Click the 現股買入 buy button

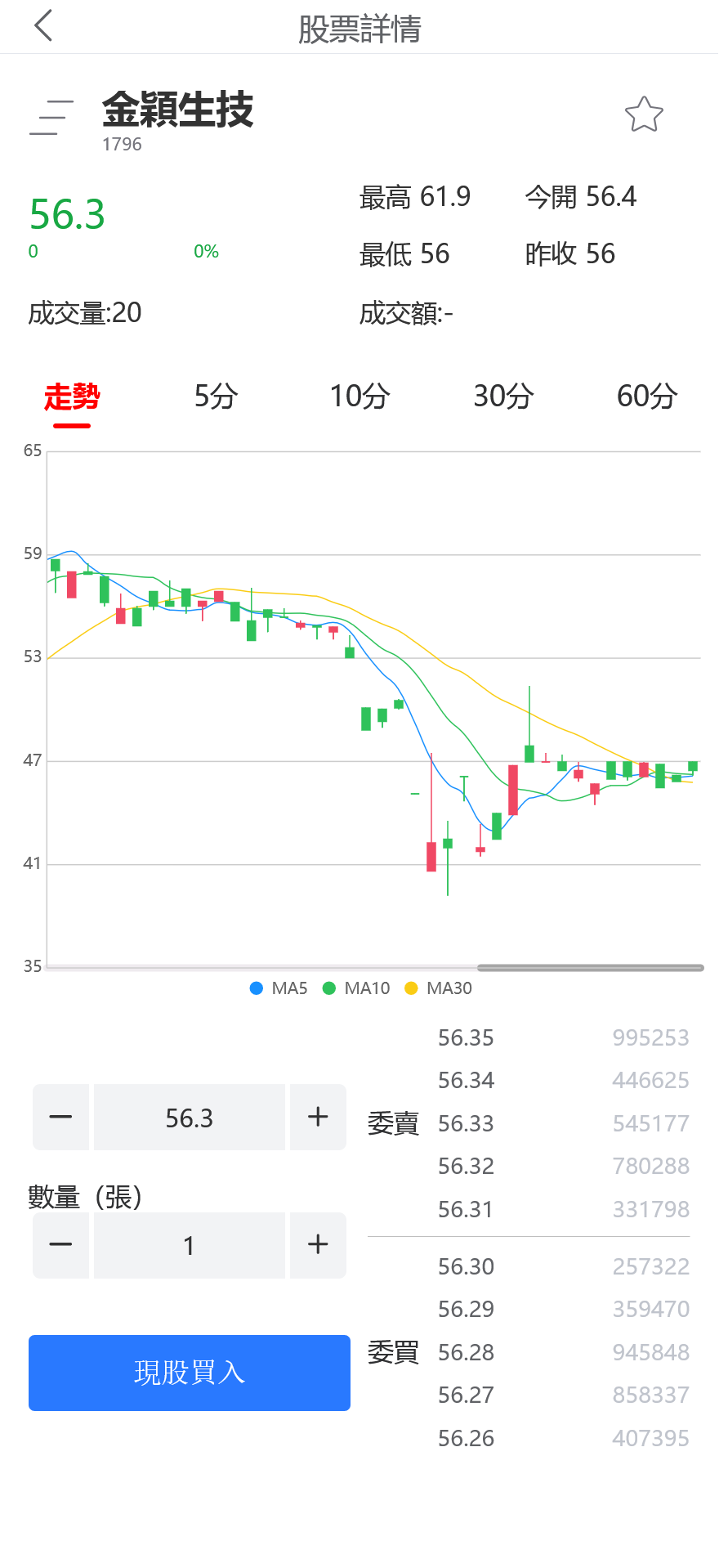(x=189, y=1373)
